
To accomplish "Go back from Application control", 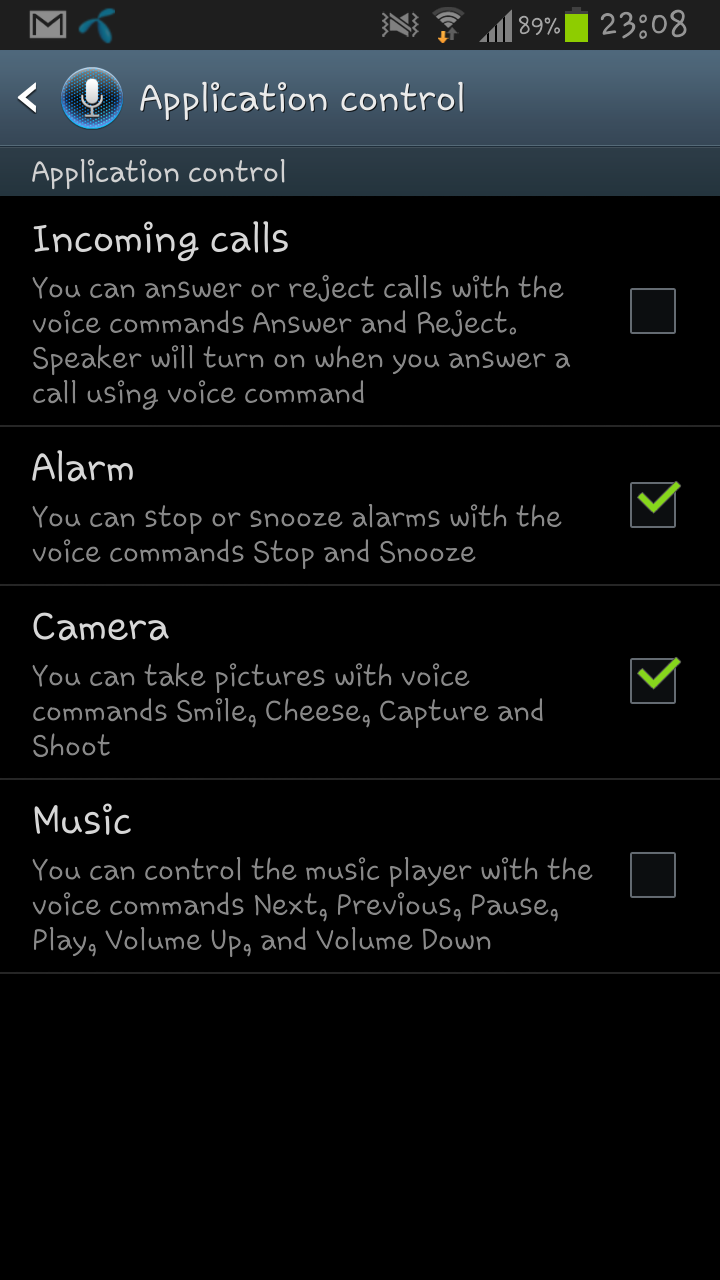I will coord(30,98).
